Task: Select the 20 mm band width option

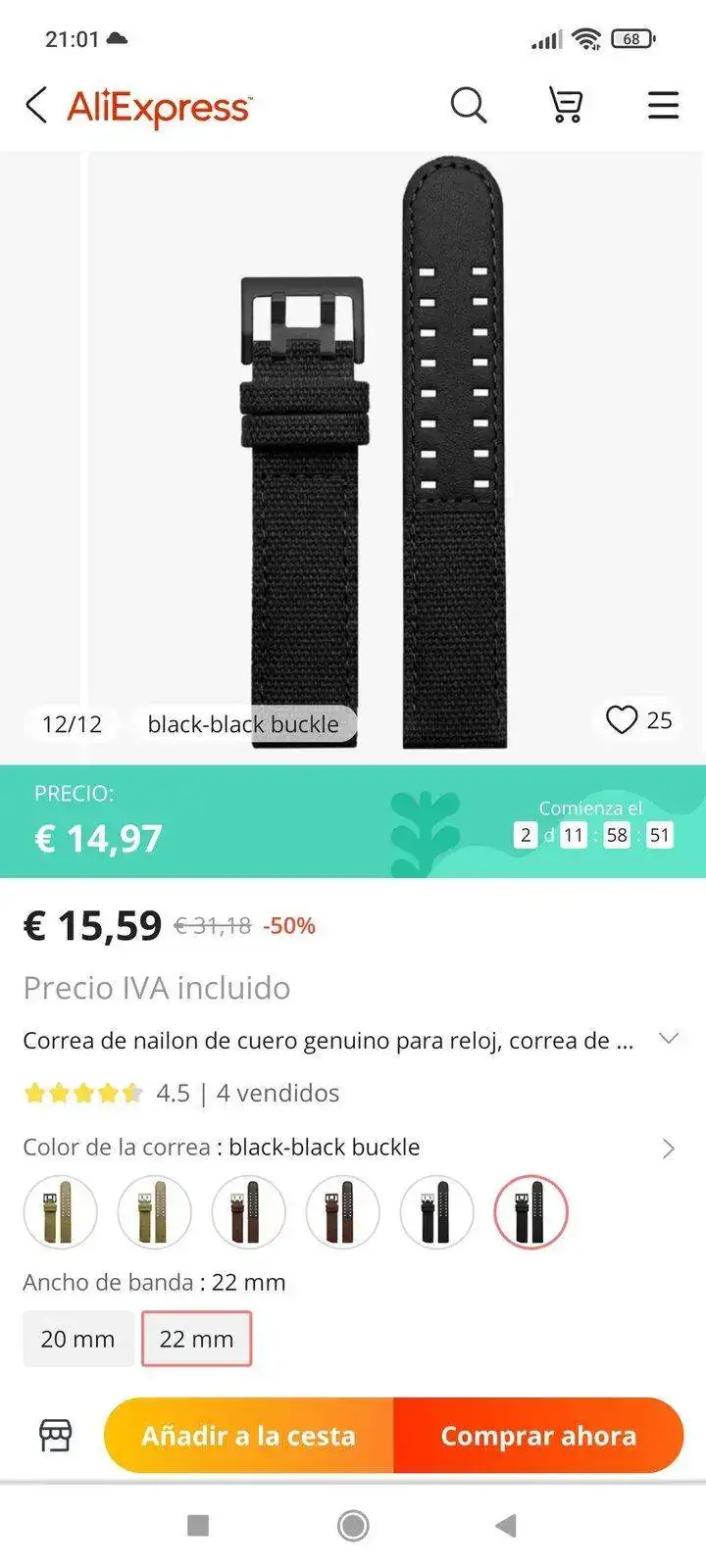Action: (77, 1339)
